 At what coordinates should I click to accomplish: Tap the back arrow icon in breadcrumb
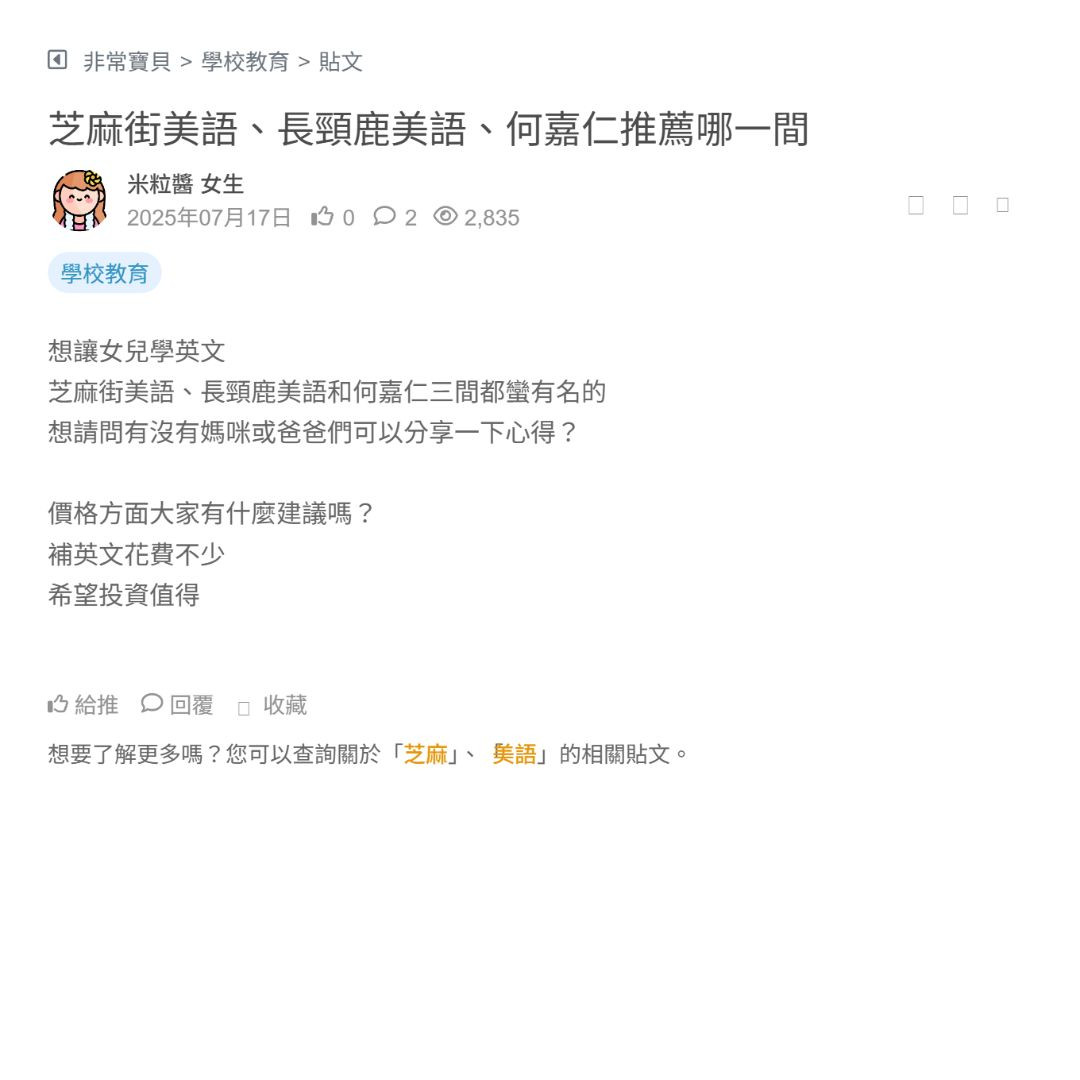[x=57, y=60]
